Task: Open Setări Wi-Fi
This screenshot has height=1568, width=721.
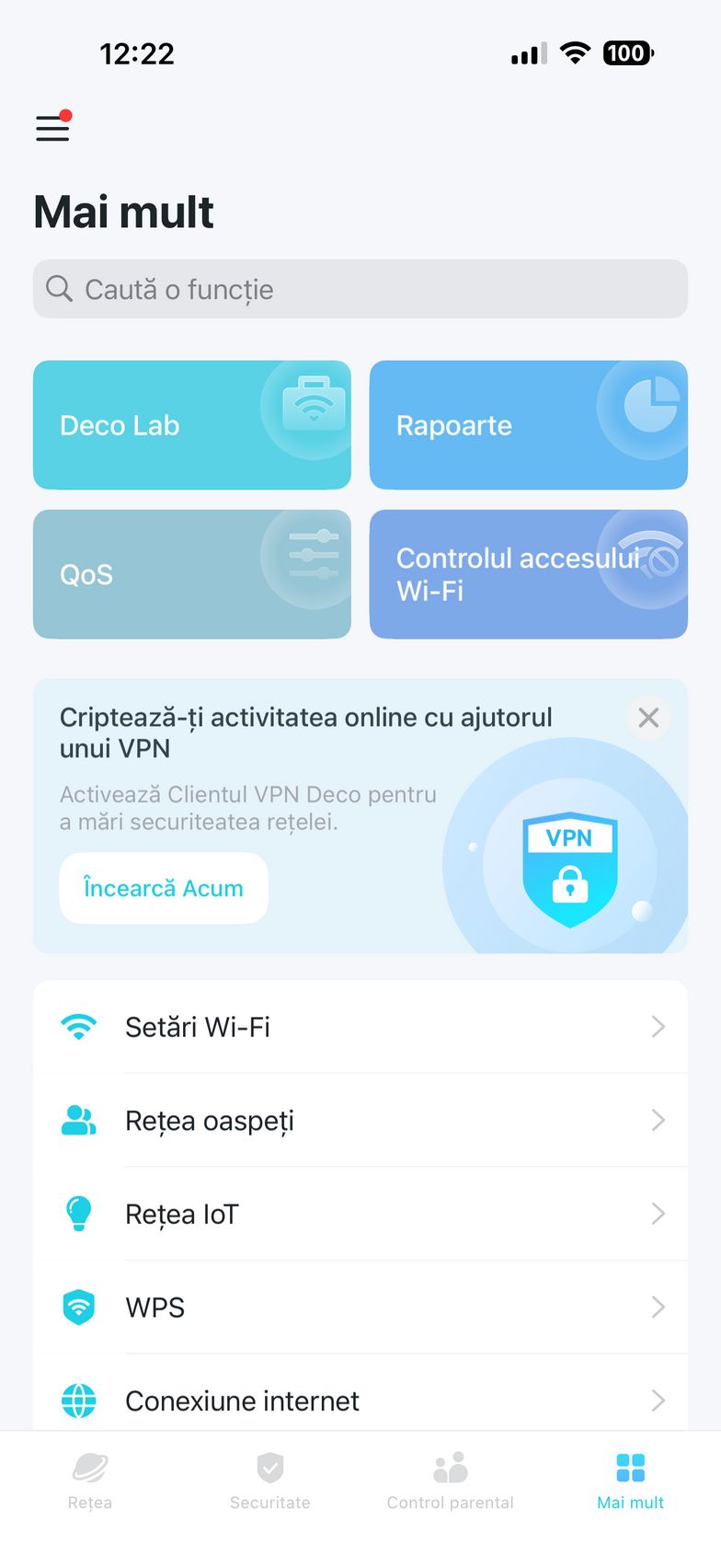Action: [360, 1027]
